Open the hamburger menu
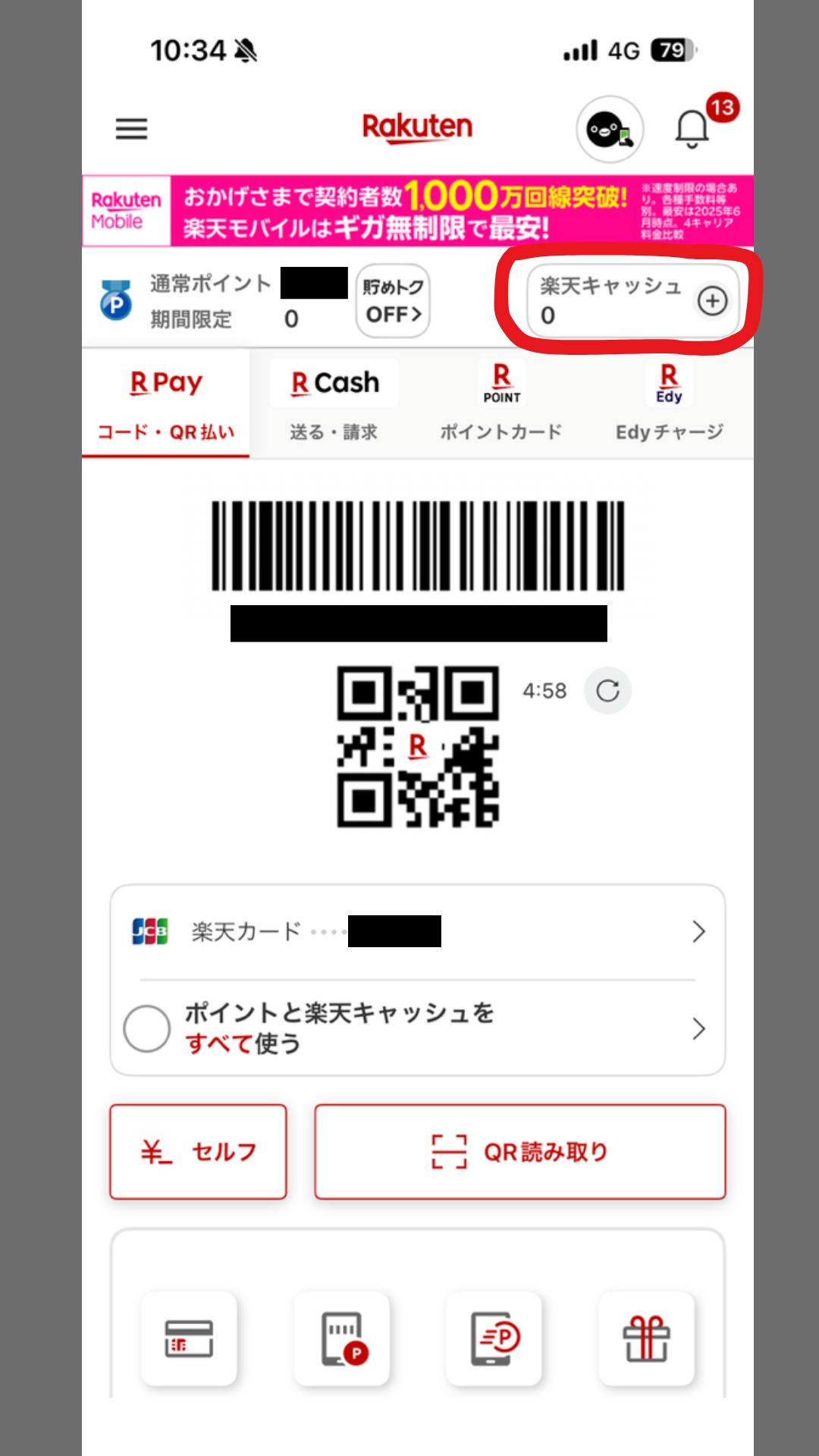This screenshot has width=819, height=1456. point(130,129)
